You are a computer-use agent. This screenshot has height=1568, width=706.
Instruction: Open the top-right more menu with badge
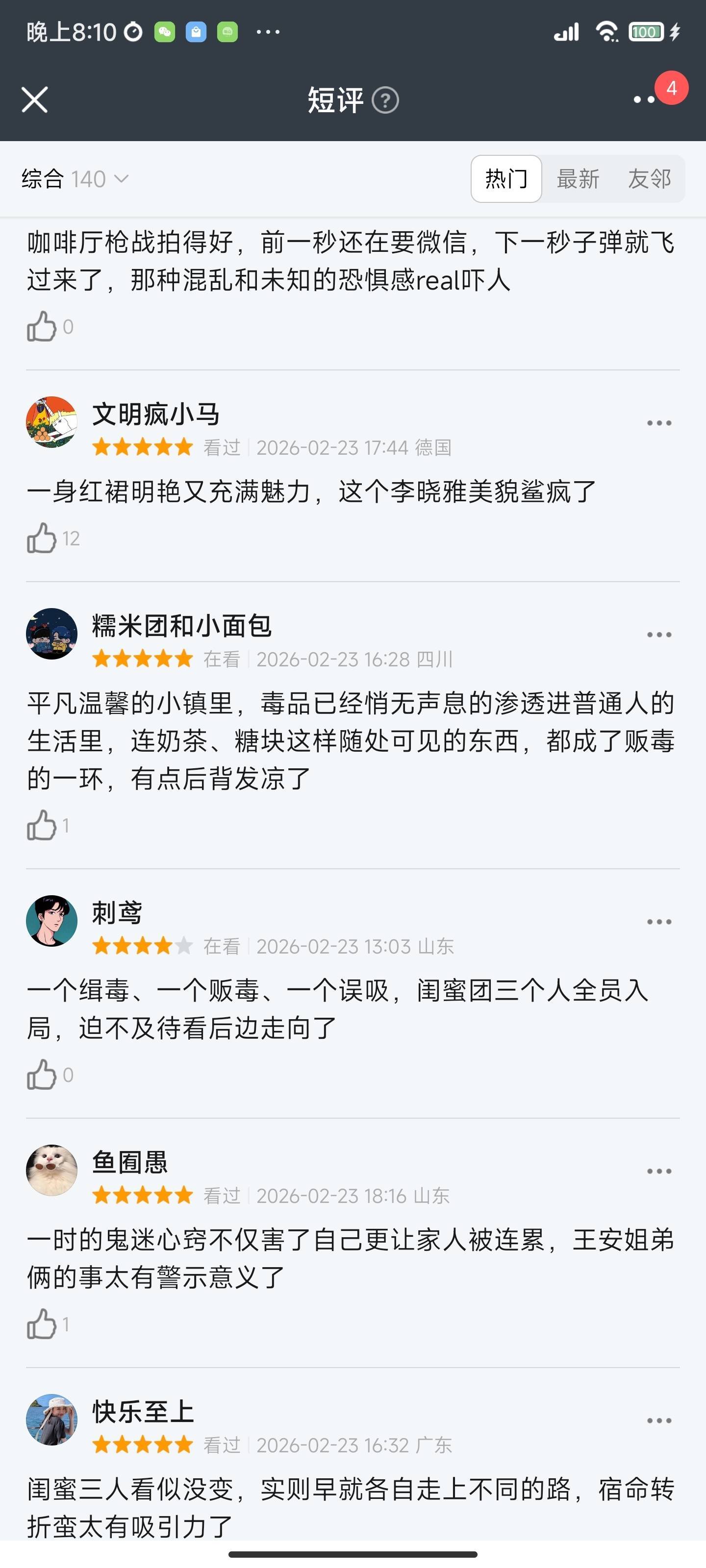[645, 99]
